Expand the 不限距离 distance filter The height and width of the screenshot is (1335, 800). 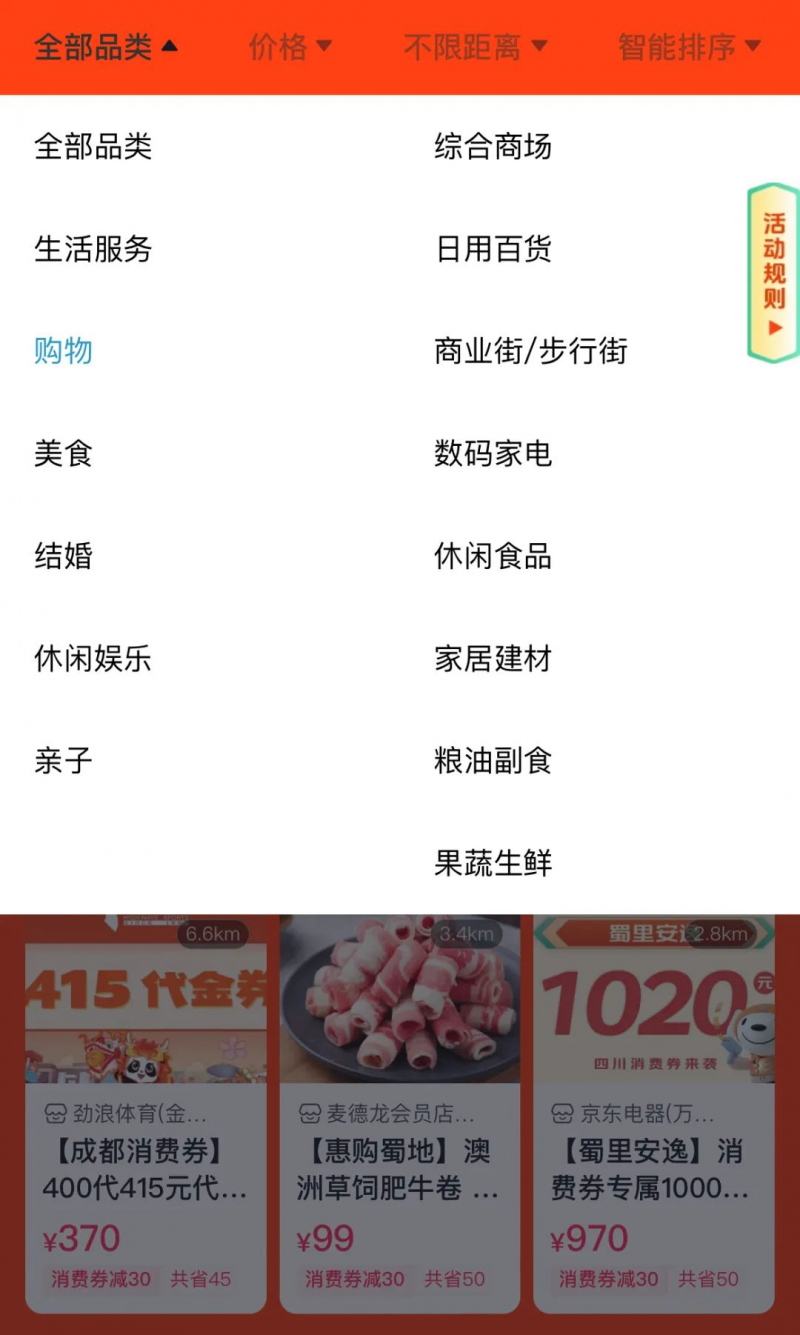475,47
